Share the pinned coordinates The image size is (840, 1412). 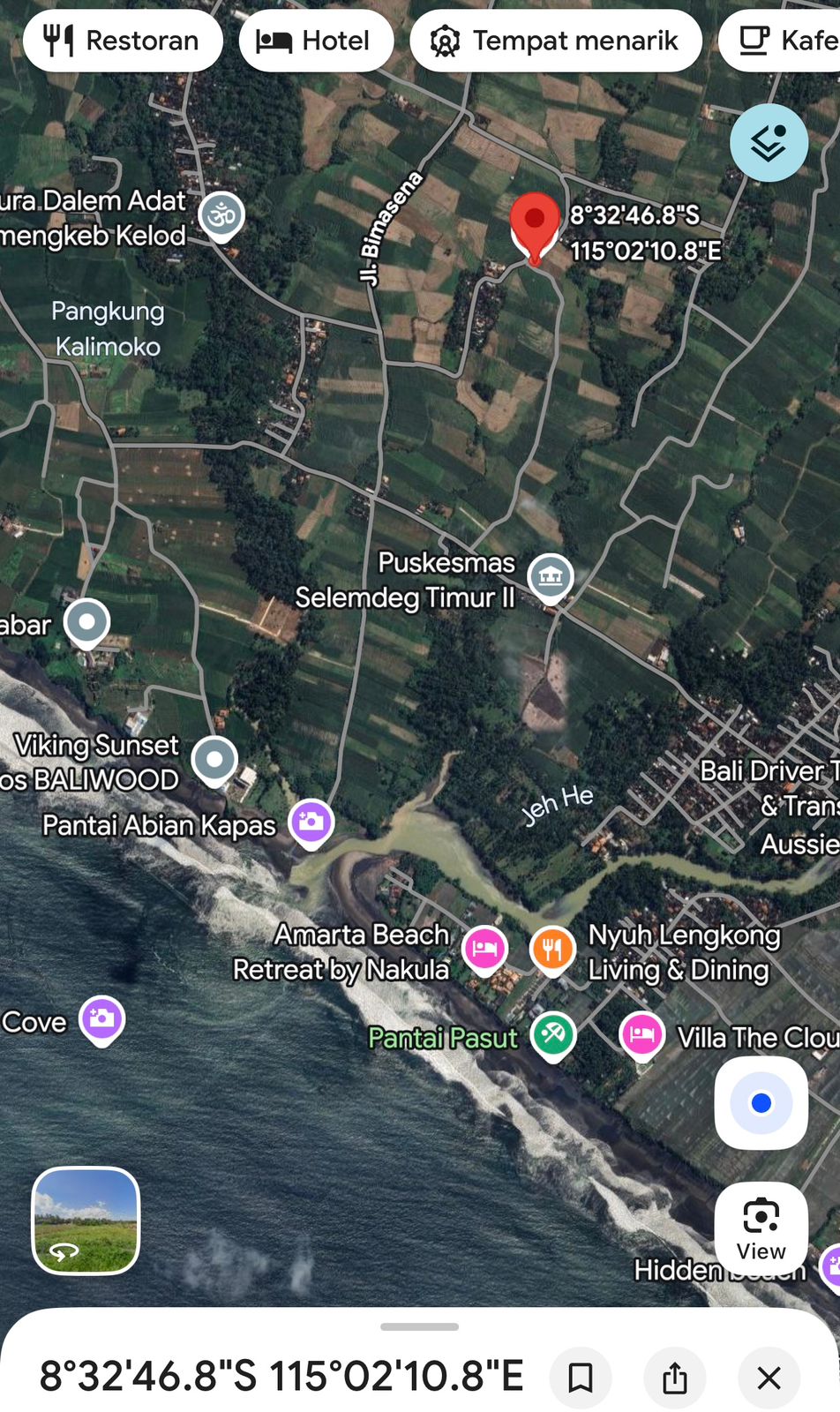[x=674, y=1377]
